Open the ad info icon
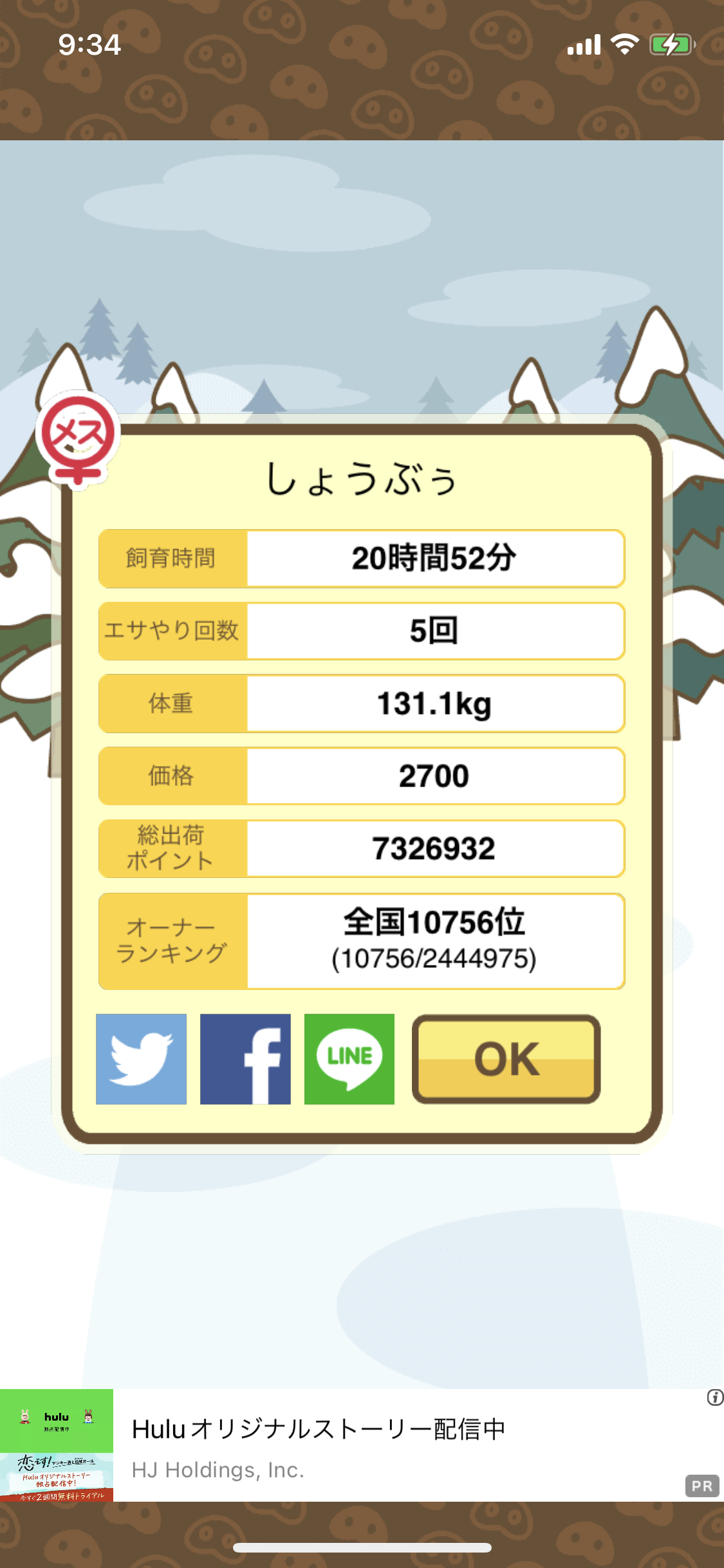This screenshot has height=1568, width=724. coord(714,1397)
